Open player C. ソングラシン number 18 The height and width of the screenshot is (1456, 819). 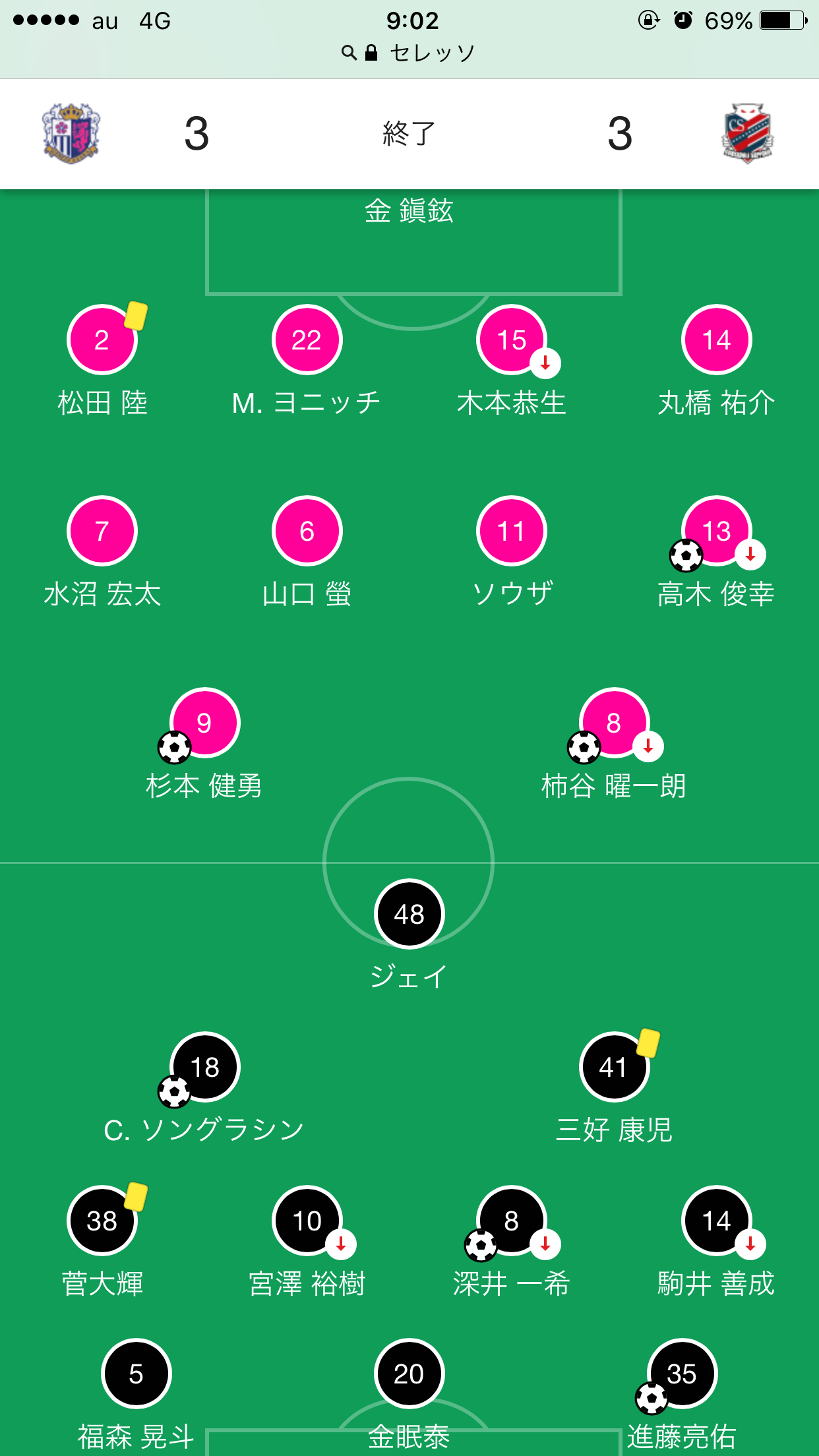tap(204, 1068)
